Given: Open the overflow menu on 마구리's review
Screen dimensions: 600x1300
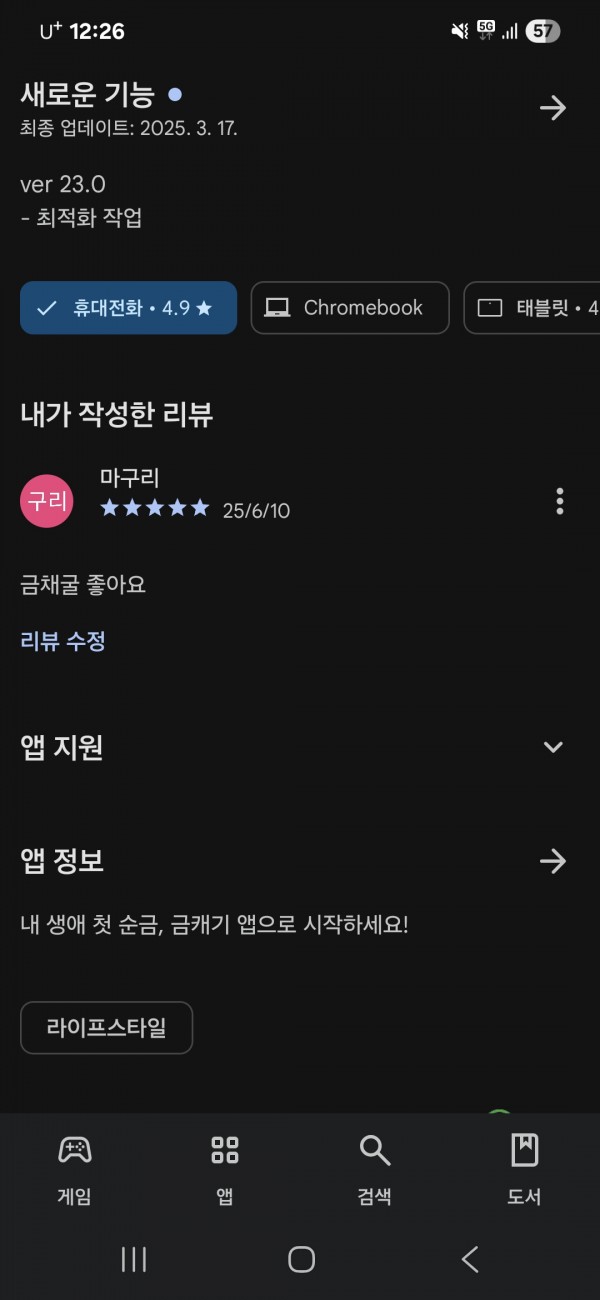Looking at the screenshot, I should 559,501.
